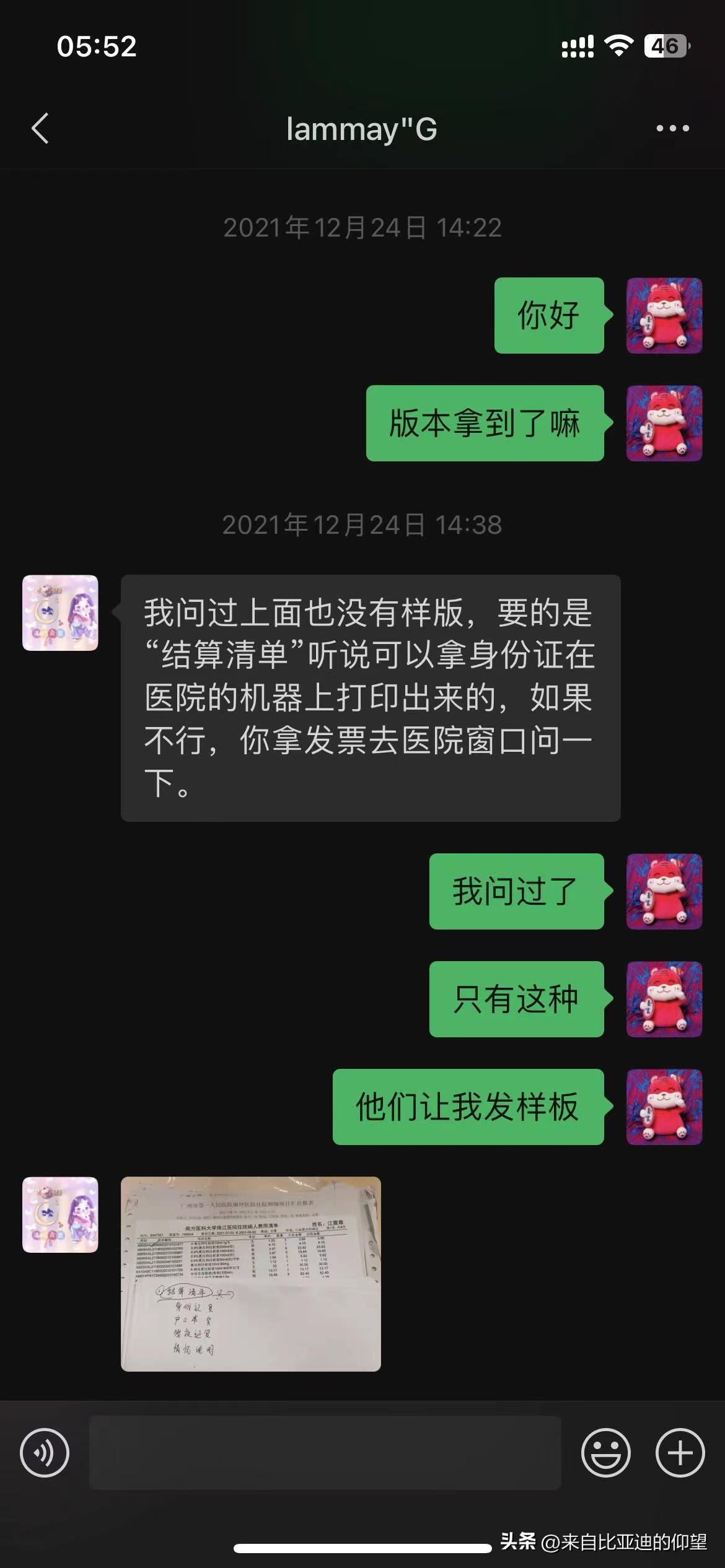Screen dimensions: 725x1568
Task: Open chat details via the three-dot menu
Action: (x=672, y=129)
